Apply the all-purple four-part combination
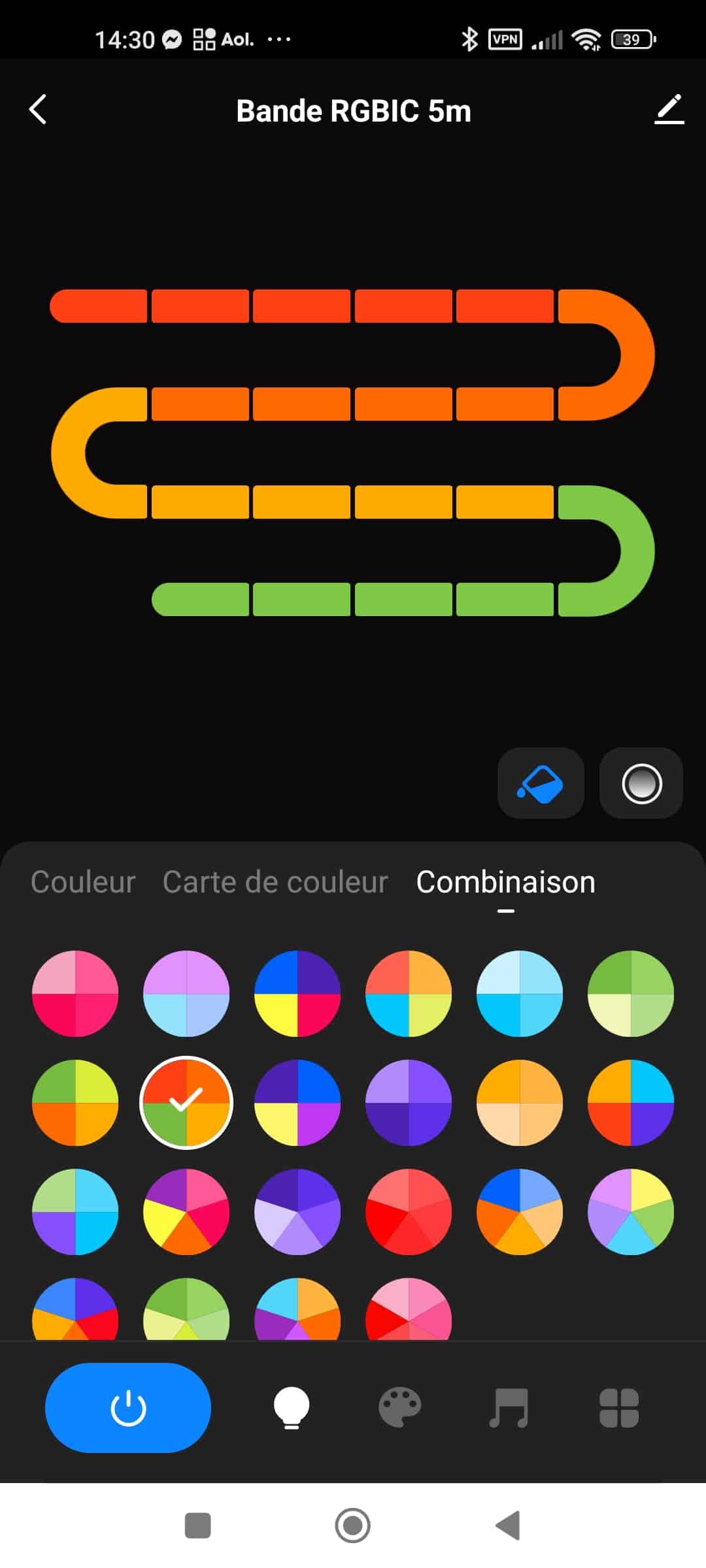706x1568 pixels. tap(409, 1102)
